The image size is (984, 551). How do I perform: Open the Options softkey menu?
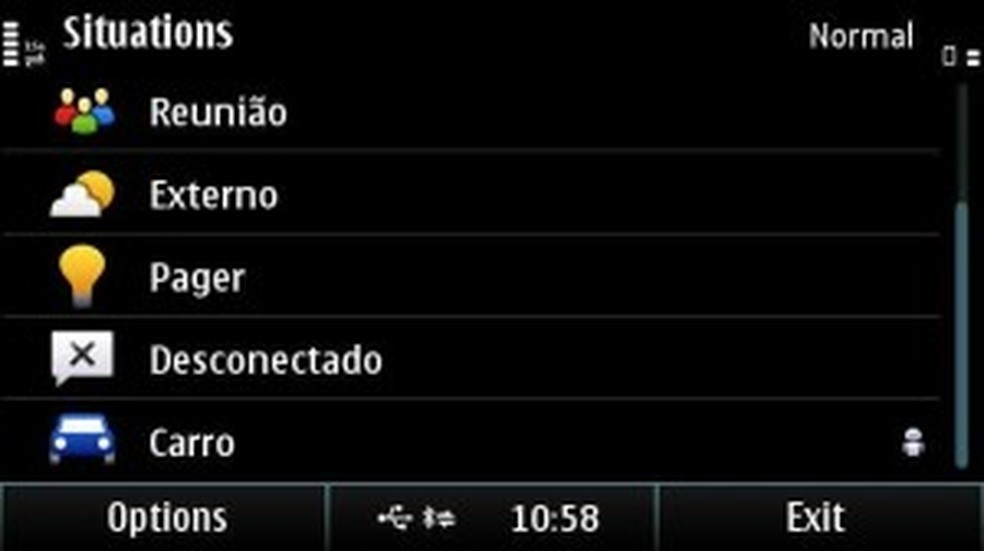[166, 518]
